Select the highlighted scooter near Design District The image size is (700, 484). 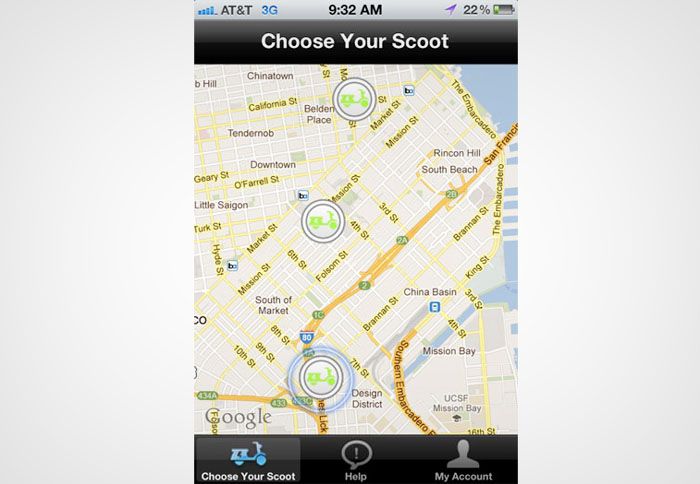coord(317,379)
